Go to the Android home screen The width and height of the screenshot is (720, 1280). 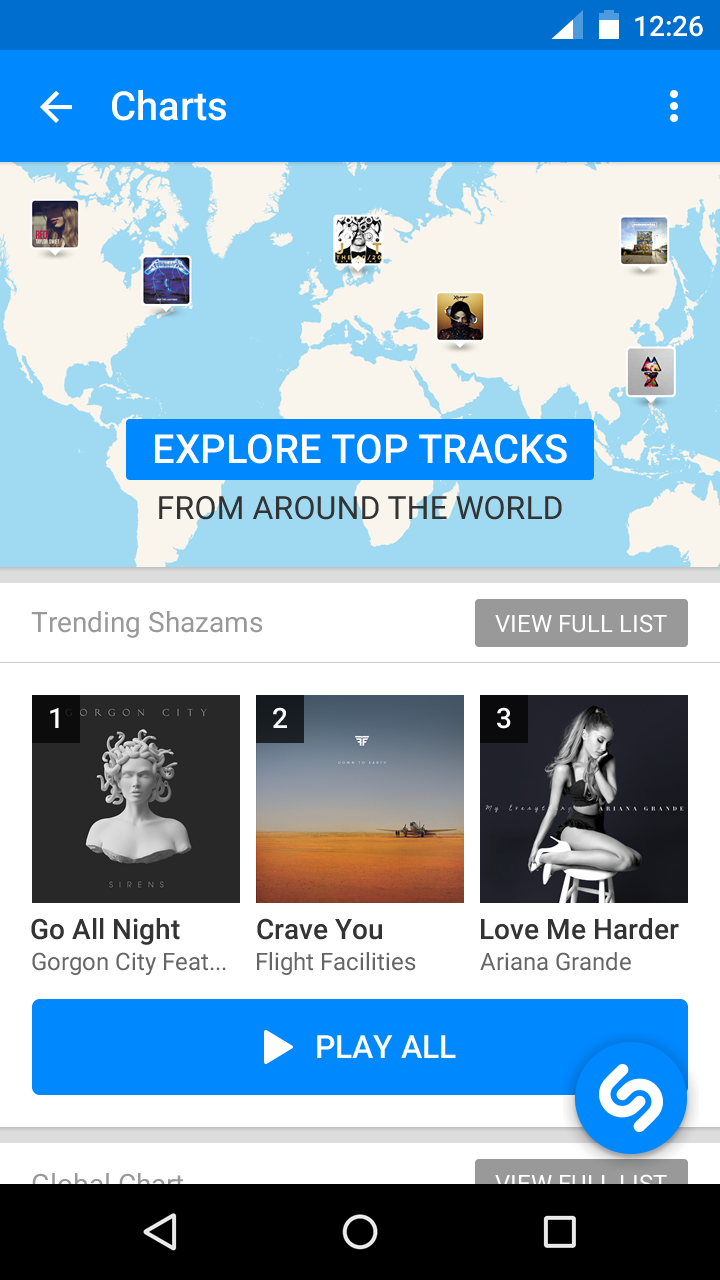click(x=360, y=1232)
